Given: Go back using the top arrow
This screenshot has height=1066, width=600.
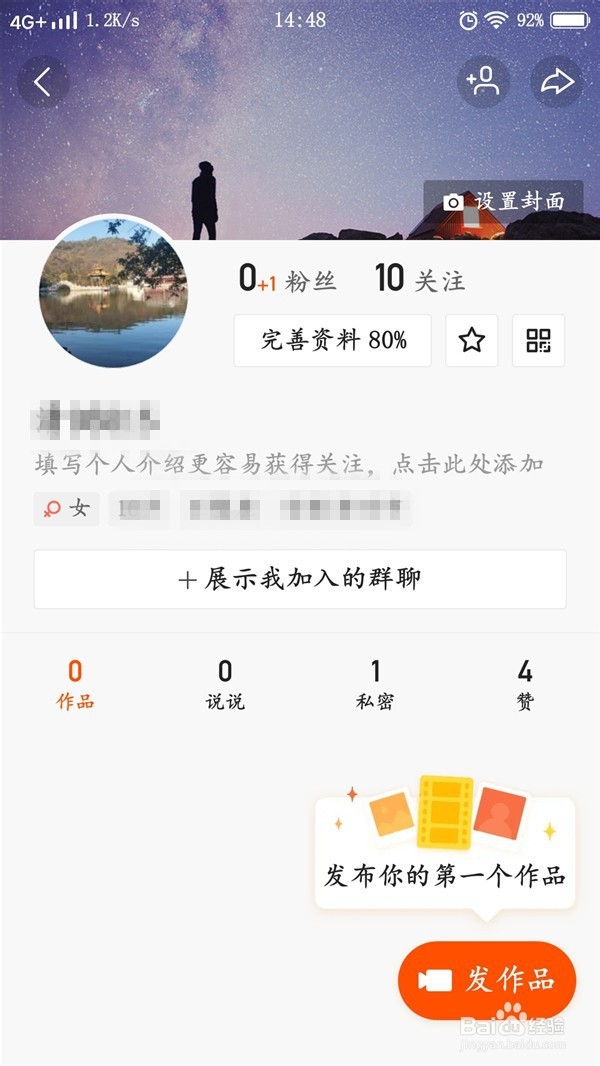Looking at the screenshot, I should click(x=43, y=82).
